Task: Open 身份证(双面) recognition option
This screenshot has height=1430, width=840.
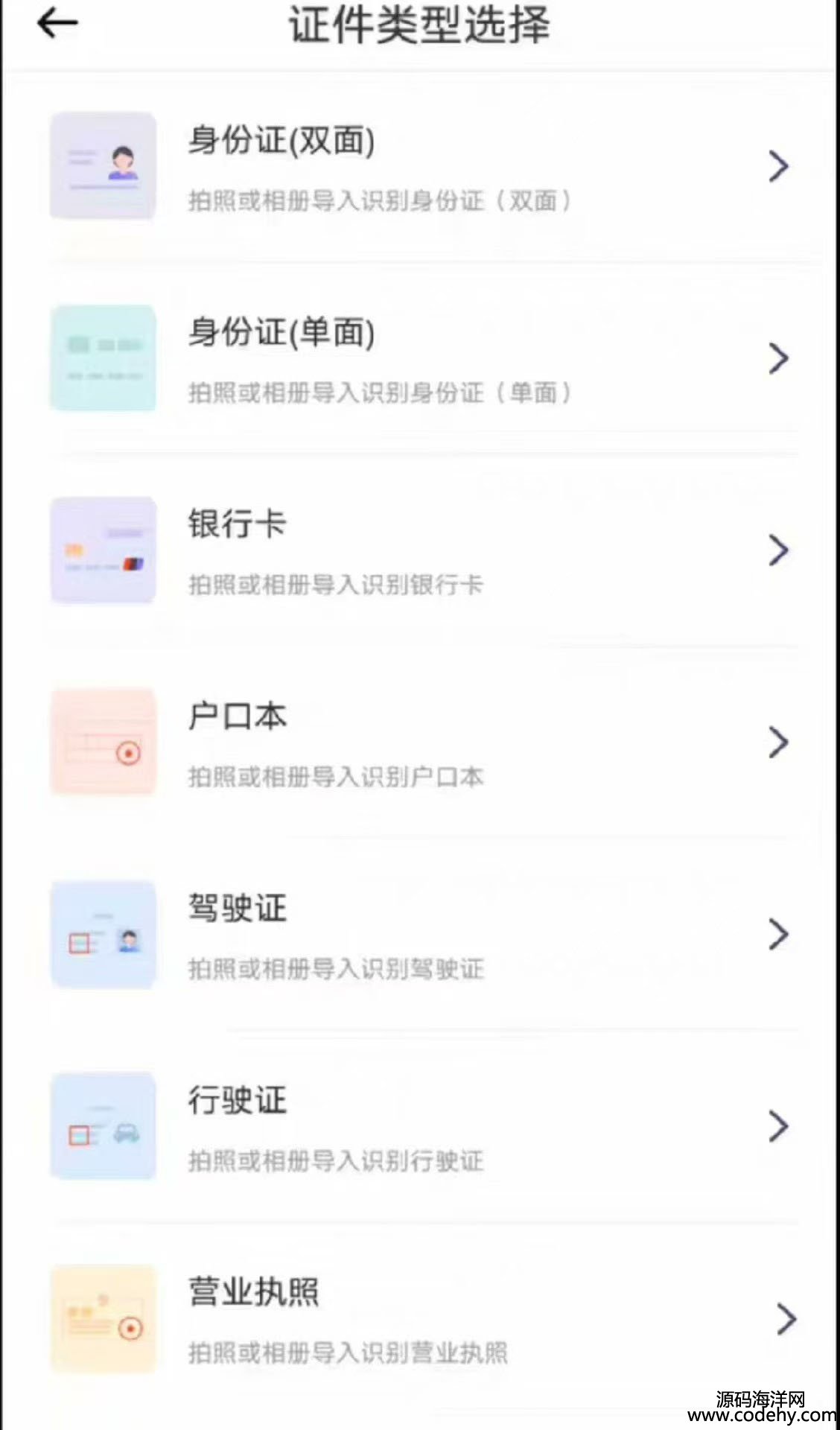Action: coord(420,166)
